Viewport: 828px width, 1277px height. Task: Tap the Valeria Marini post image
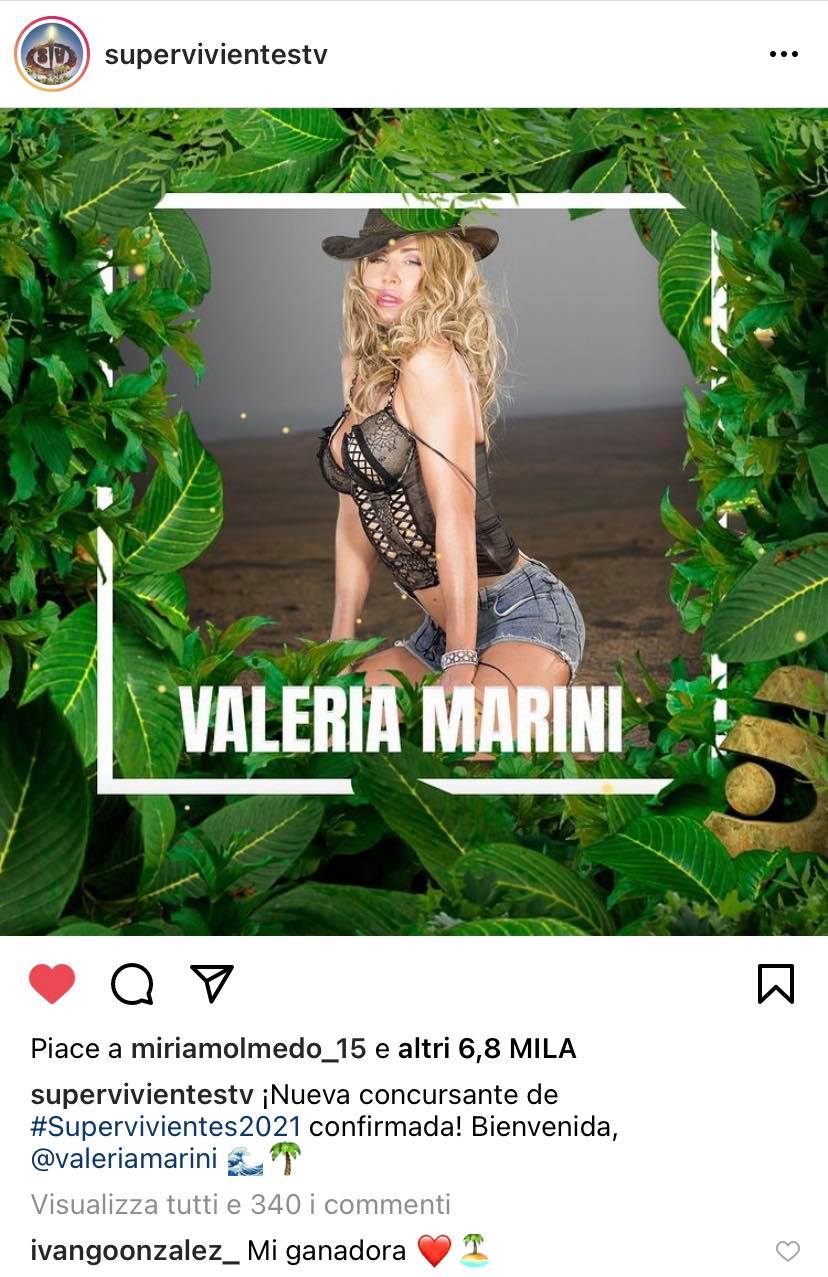[414, 521]
